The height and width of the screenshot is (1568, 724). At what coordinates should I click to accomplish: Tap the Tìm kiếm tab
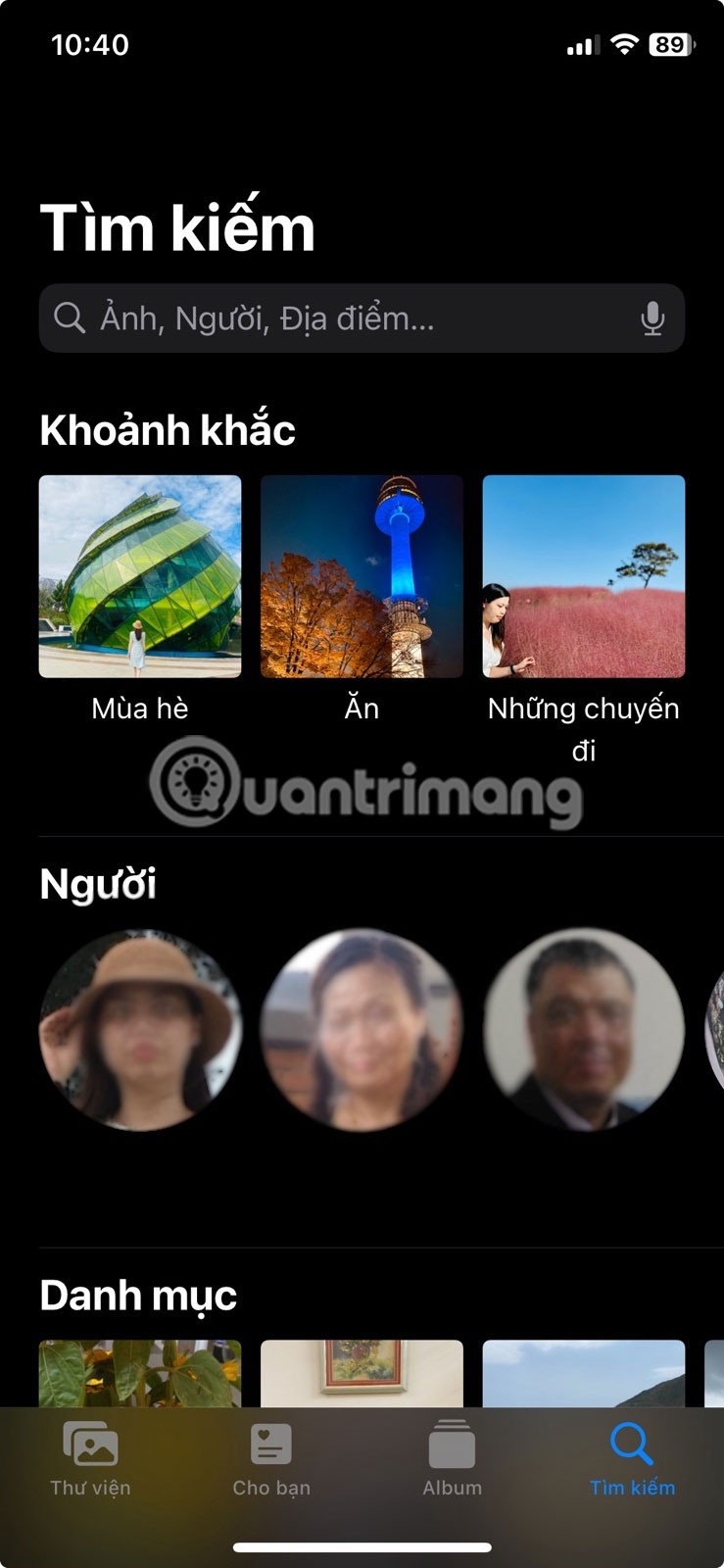[632, 1458]
